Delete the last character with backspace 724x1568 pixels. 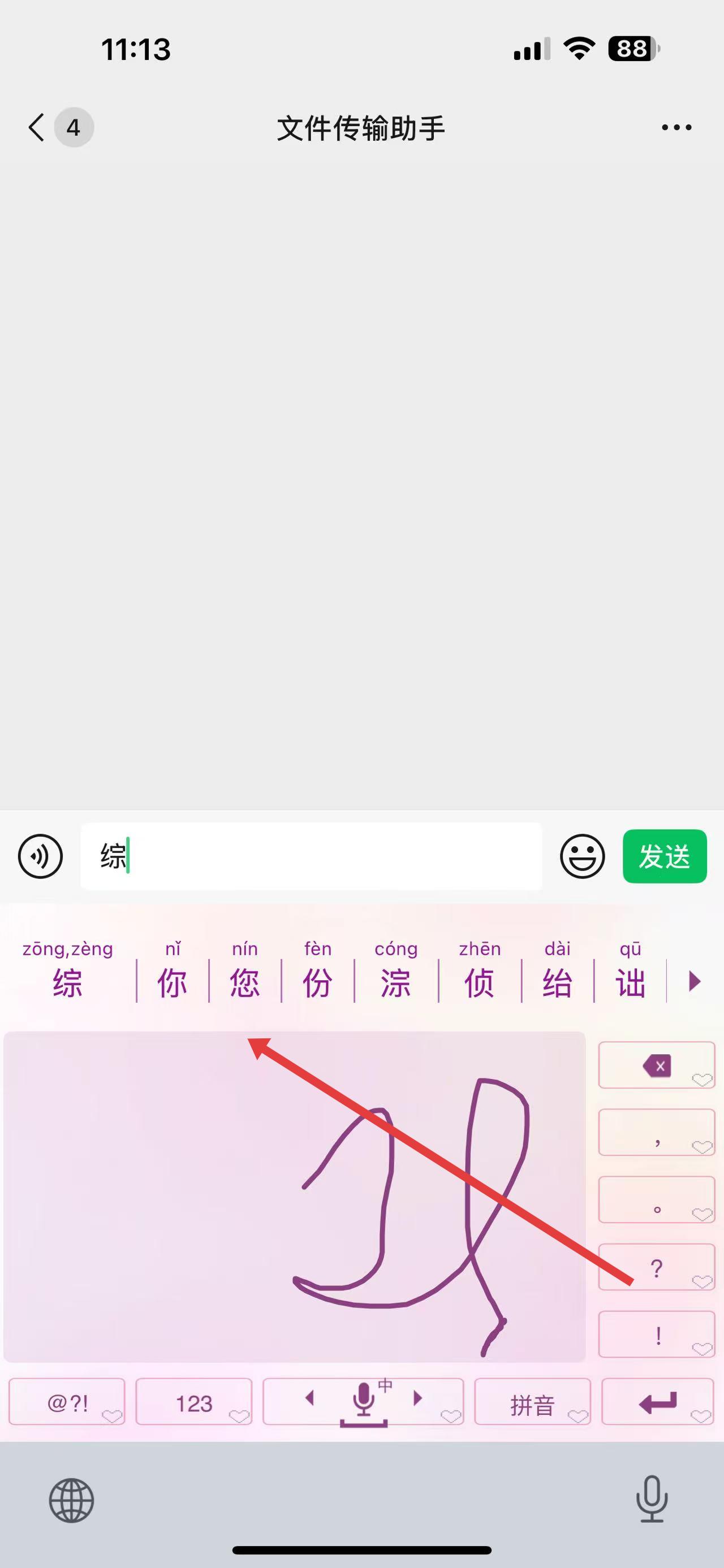(656, 1065)
